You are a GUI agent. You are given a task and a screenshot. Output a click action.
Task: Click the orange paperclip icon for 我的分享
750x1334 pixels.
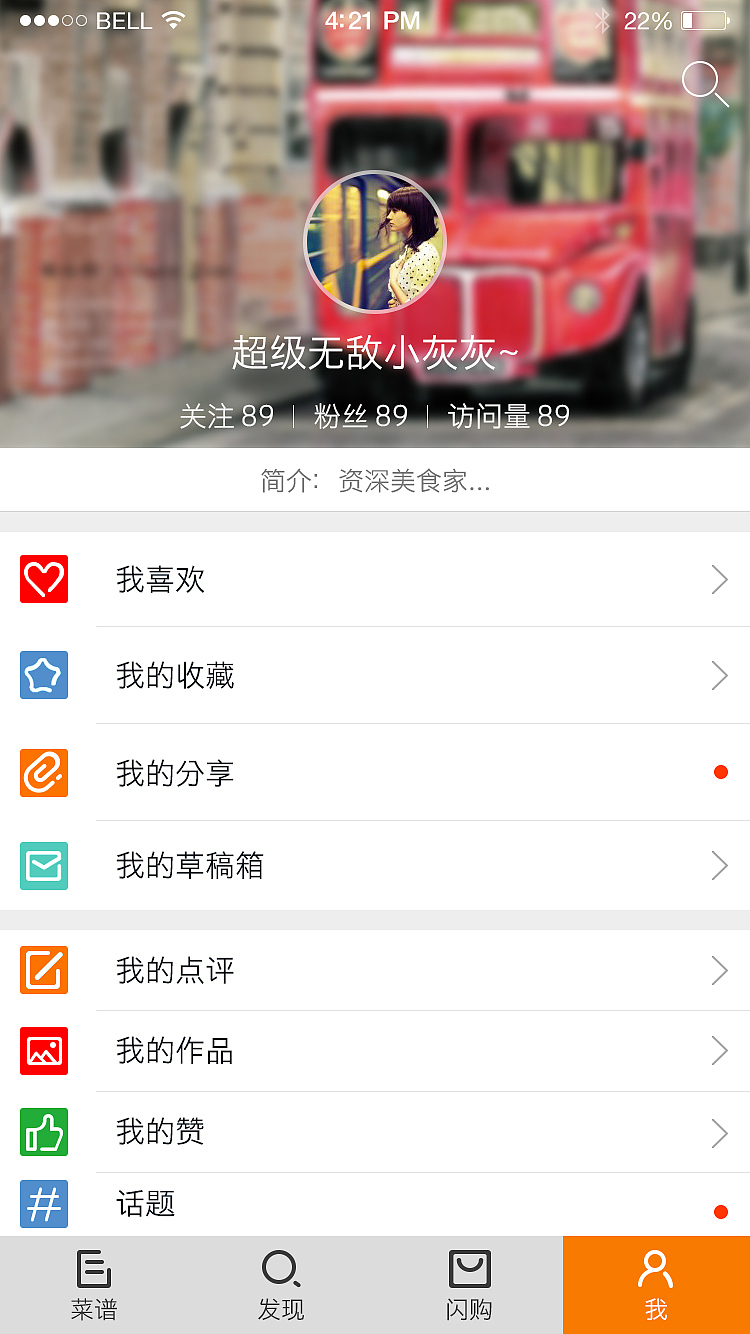click(43, 773)
